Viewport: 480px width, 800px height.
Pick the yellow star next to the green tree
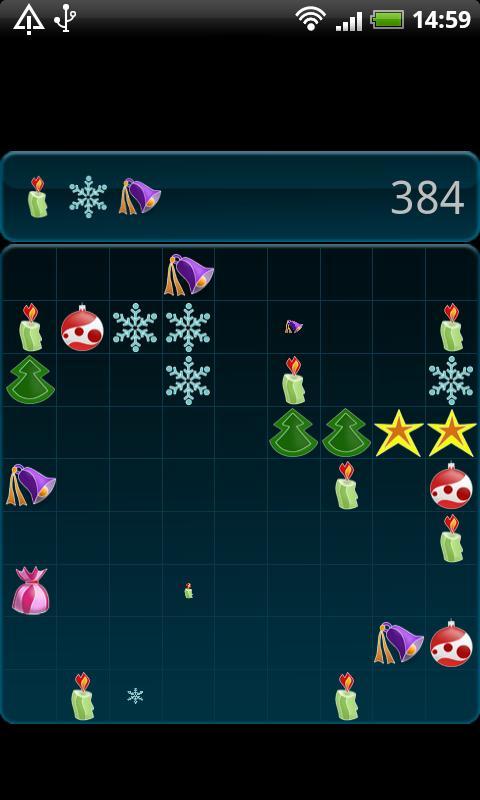(399, 433)
